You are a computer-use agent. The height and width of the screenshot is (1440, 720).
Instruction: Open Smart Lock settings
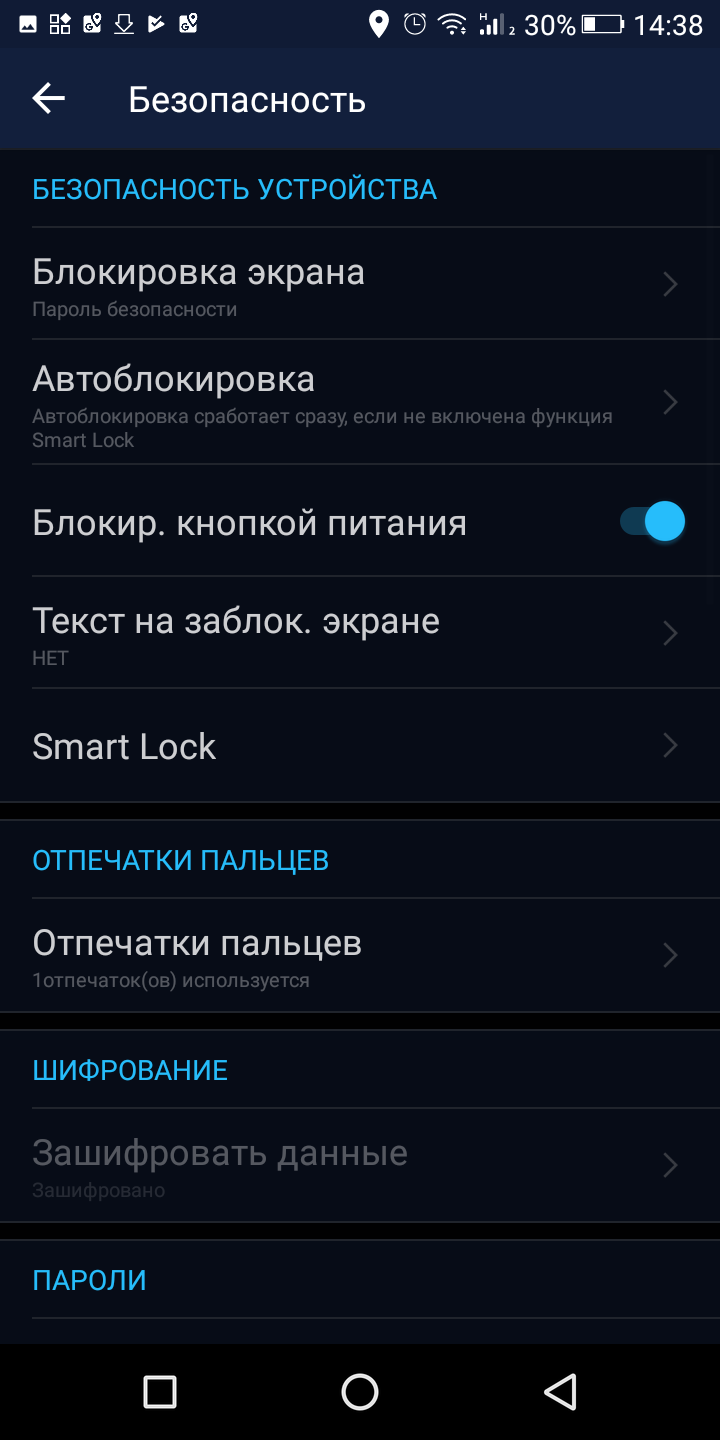click(360, 746)
